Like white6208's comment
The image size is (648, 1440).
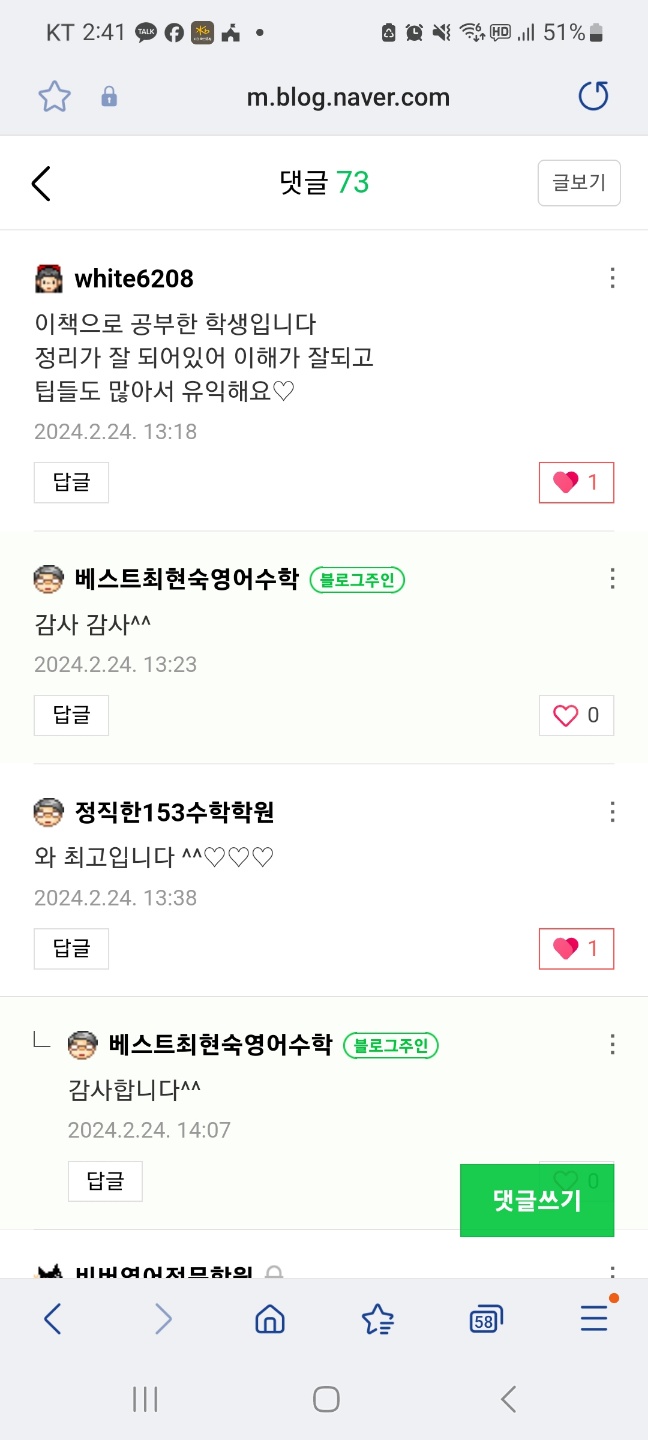tap(576, 482)
